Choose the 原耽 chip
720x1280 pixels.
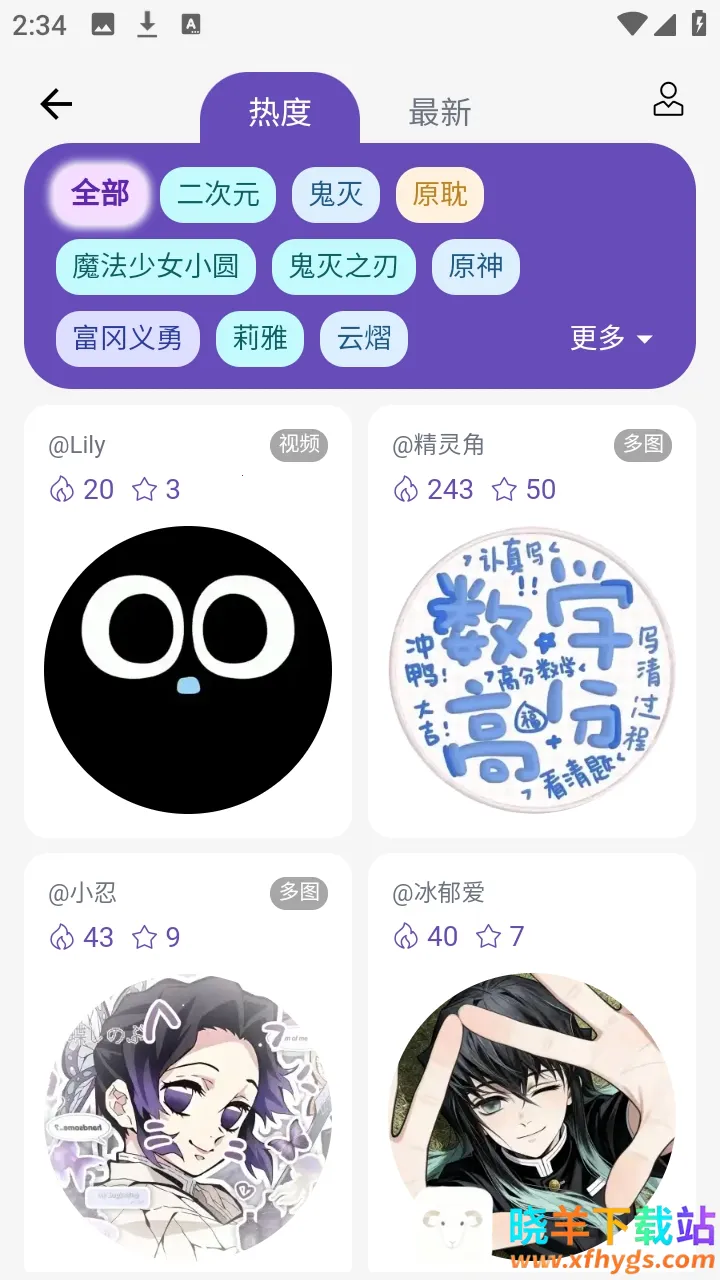(440, 194)
